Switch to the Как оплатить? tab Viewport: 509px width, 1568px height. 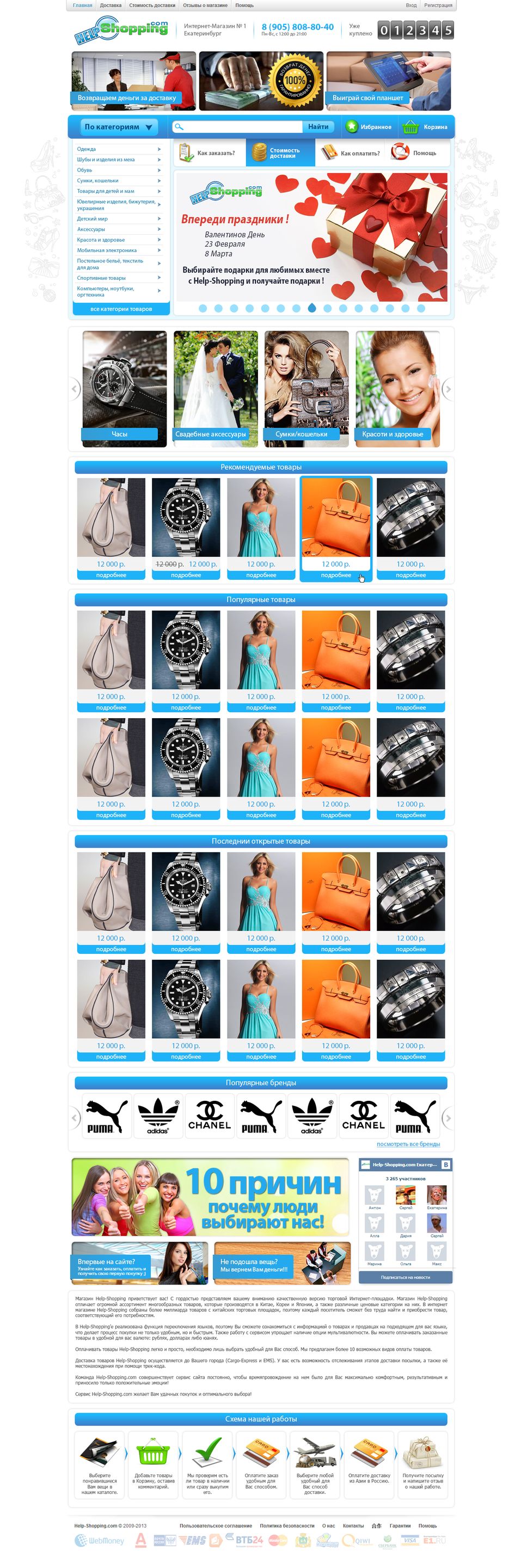coord(351,154)
